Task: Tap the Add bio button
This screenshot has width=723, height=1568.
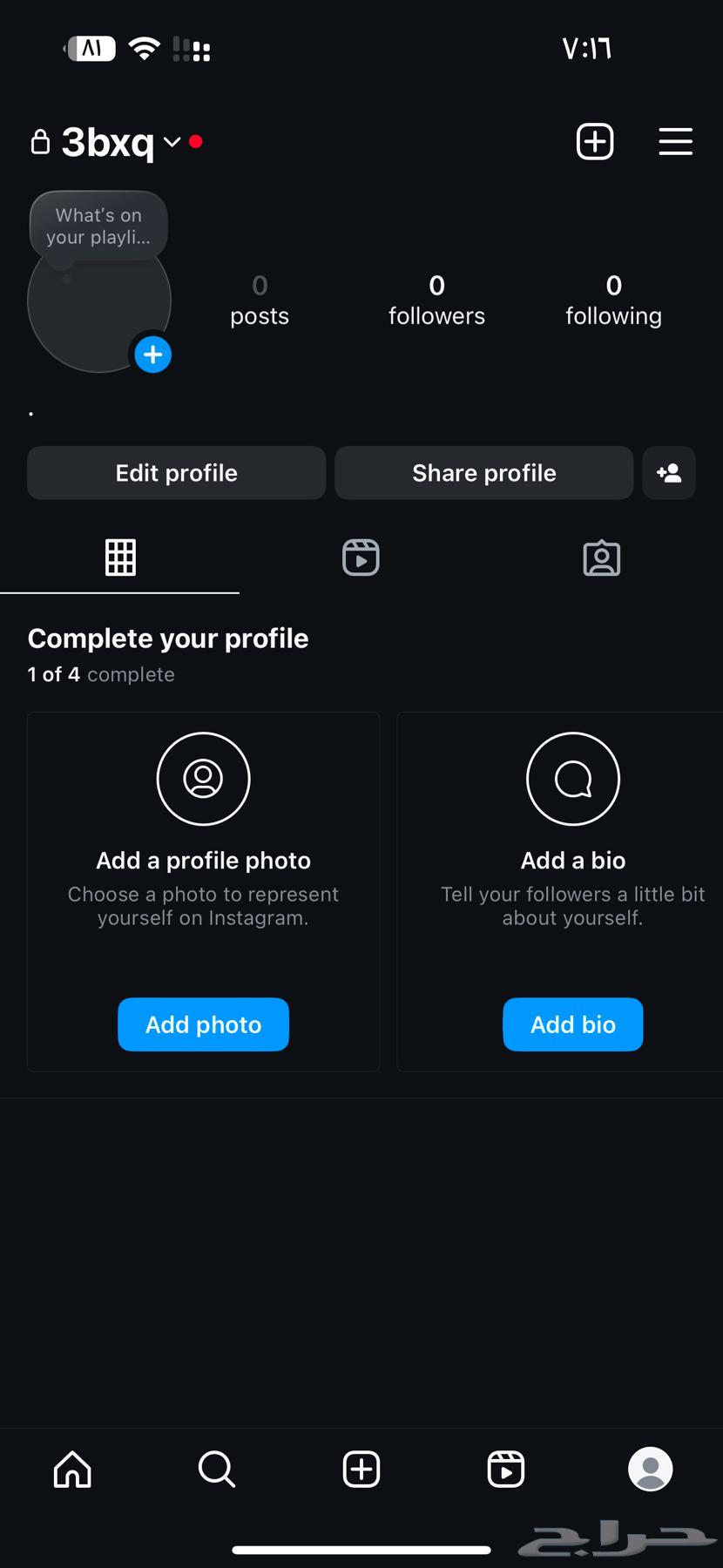Action: click(572, 1024)
